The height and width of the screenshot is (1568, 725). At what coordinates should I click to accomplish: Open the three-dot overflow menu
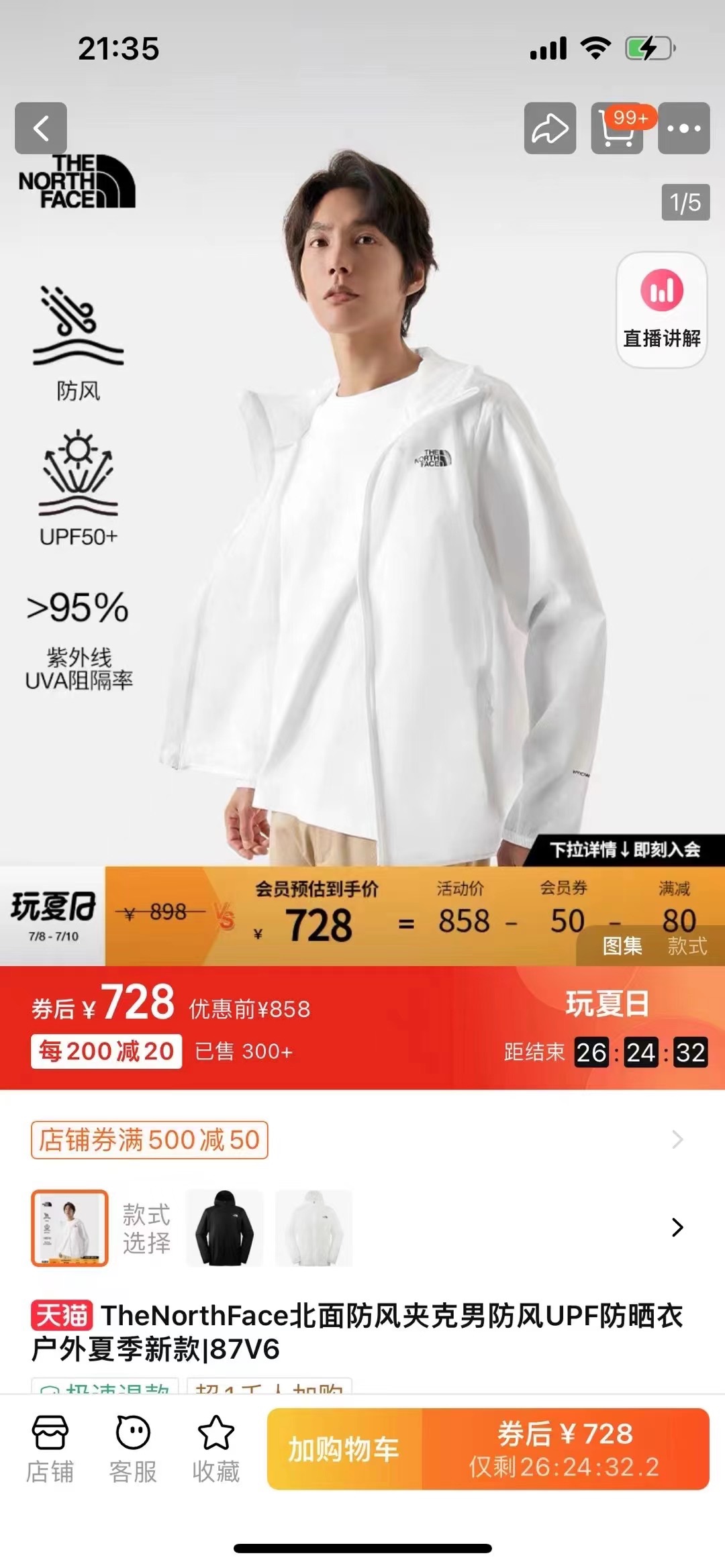683,128
